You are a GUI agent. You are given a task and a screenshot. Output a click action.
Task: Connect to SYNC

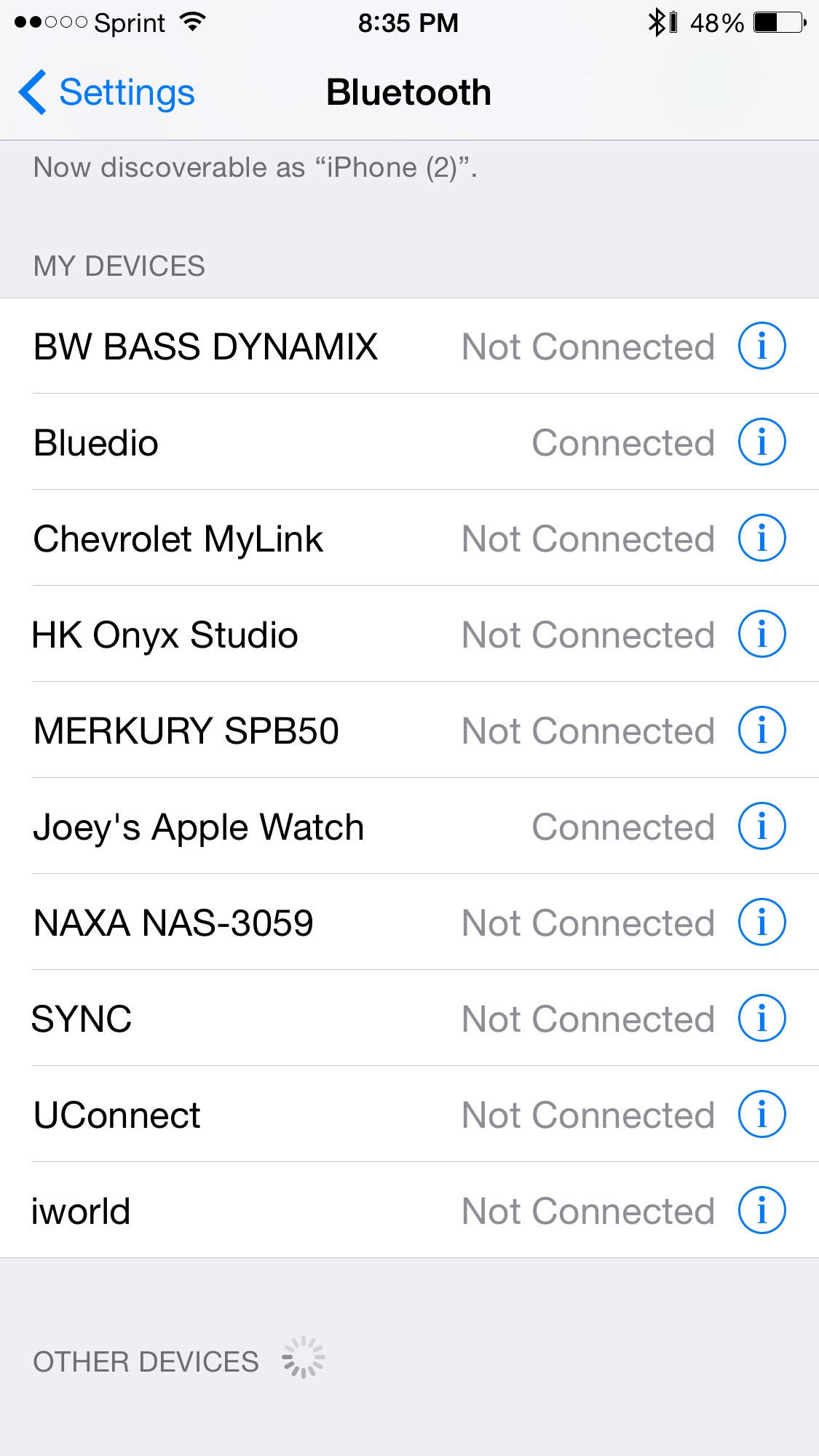pos(82,1019)
